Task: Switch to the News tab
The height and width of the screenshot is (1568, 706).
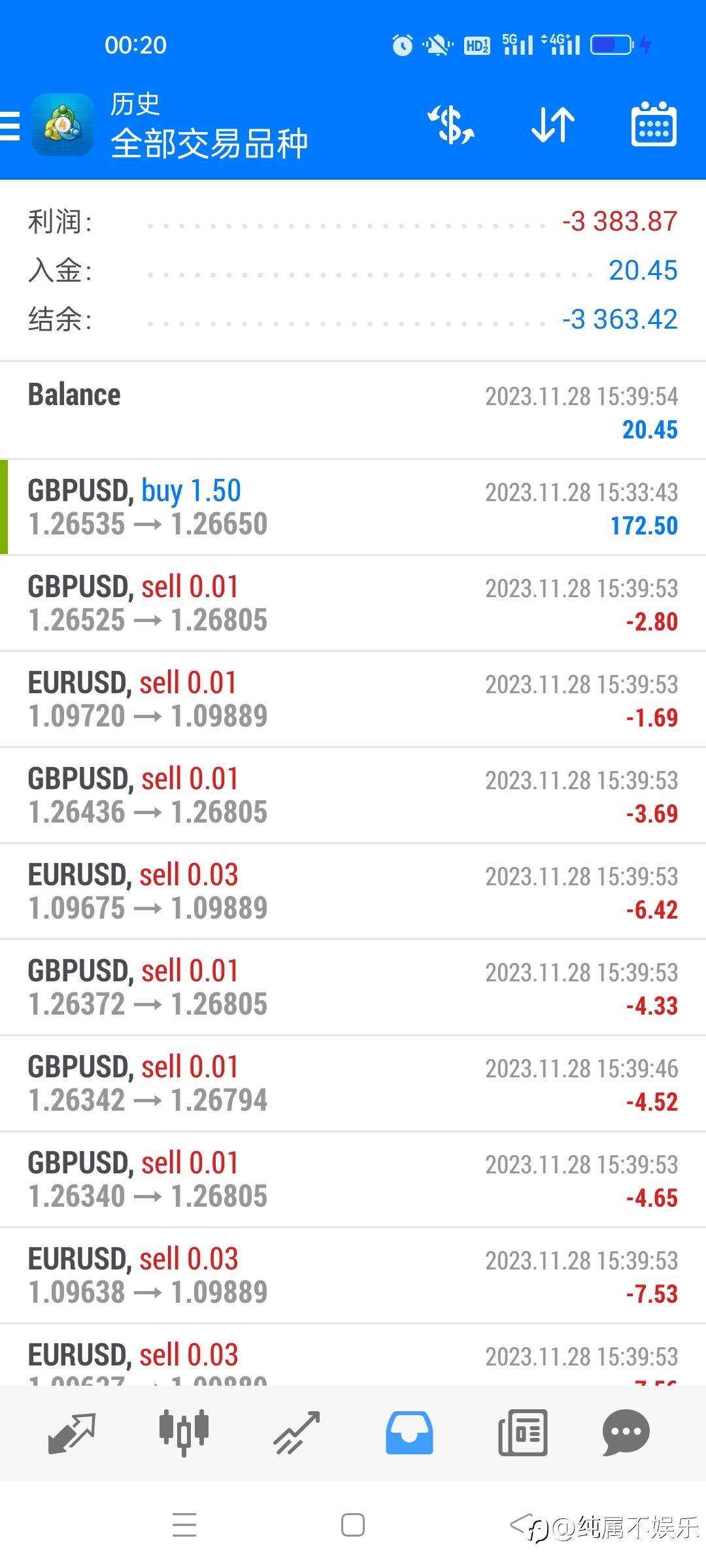Action: [522, 1433]
